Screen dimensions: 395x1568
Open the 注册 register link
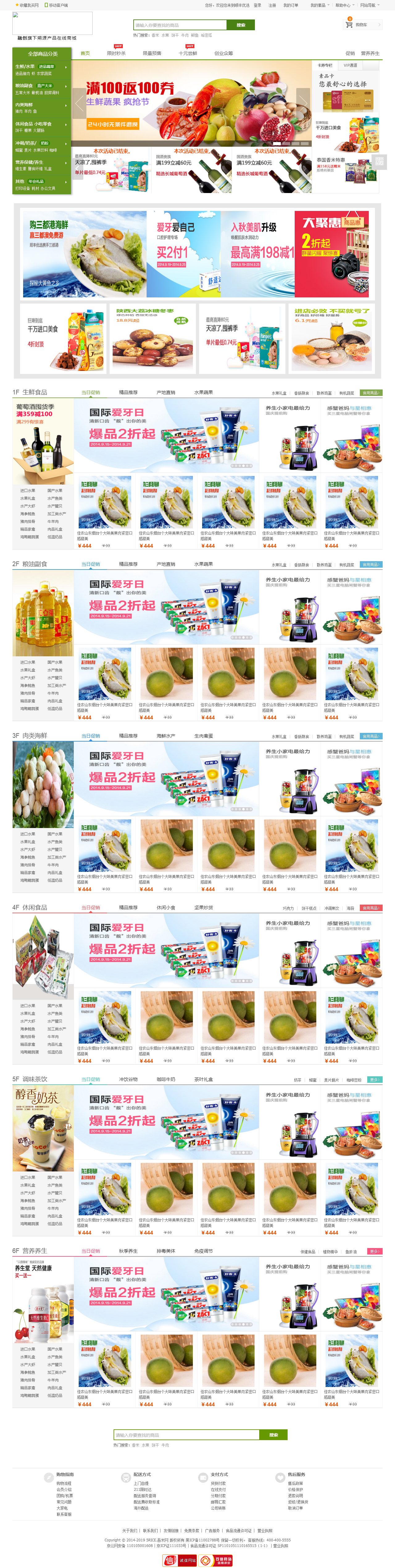click(x=272, y=5)
